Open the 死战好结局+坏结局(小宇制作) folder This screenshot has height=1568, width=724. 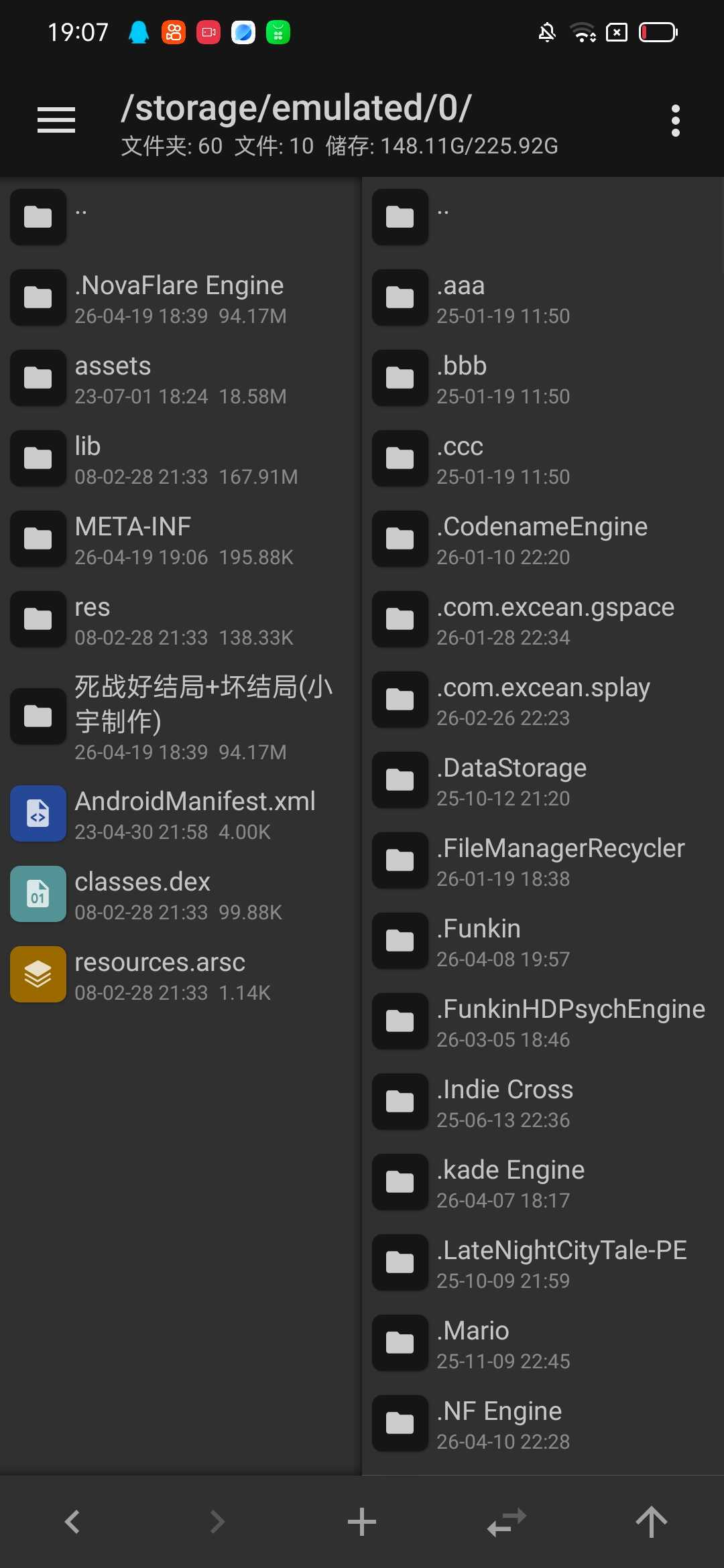point(180,716)
